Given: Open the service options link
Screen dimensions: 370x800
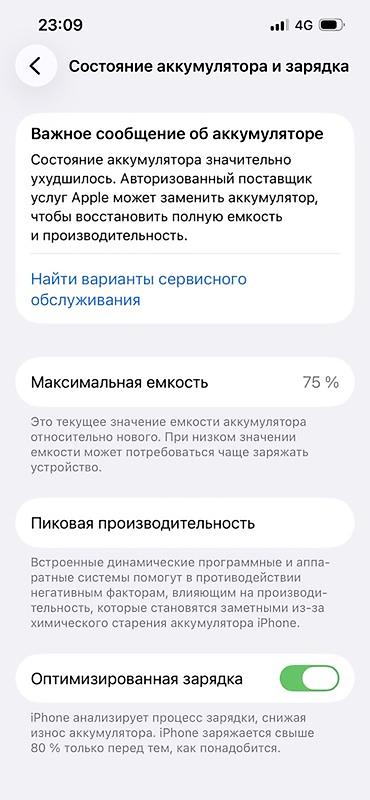Looking at the screenshot, I should (x=139, y=289).
